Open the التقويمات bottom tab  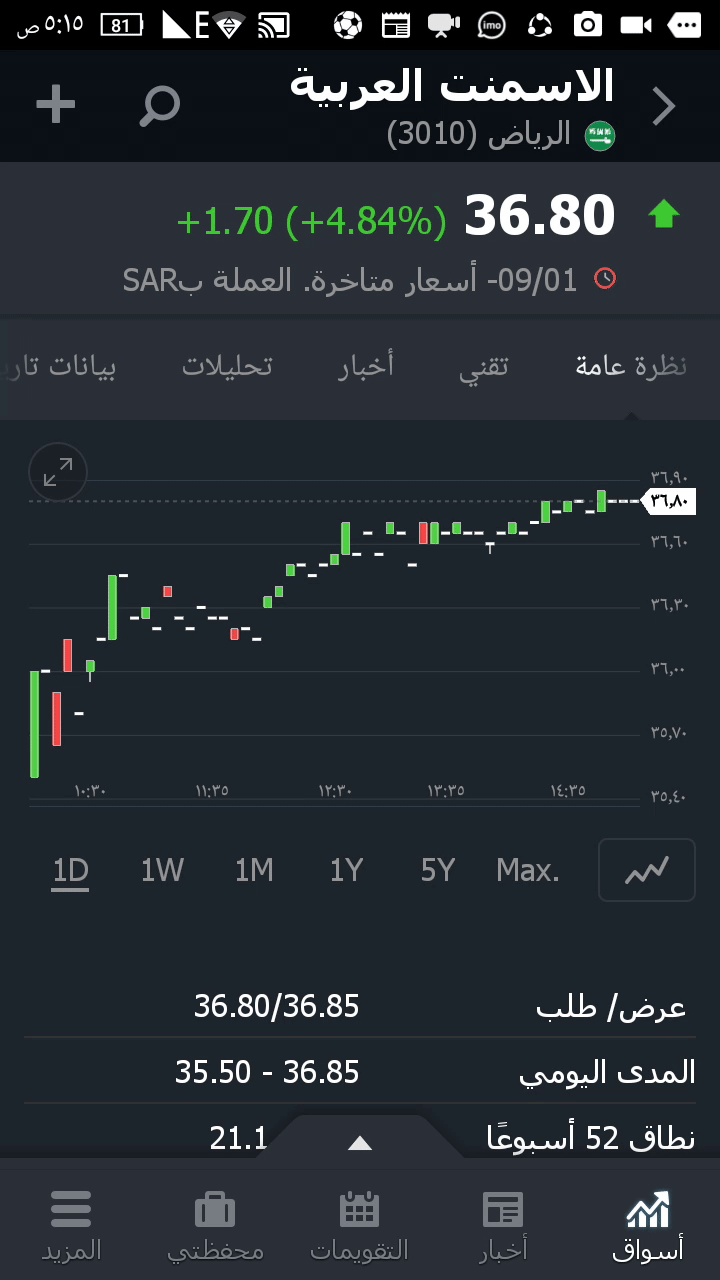pyautogui.click(x=360, y=1225)
